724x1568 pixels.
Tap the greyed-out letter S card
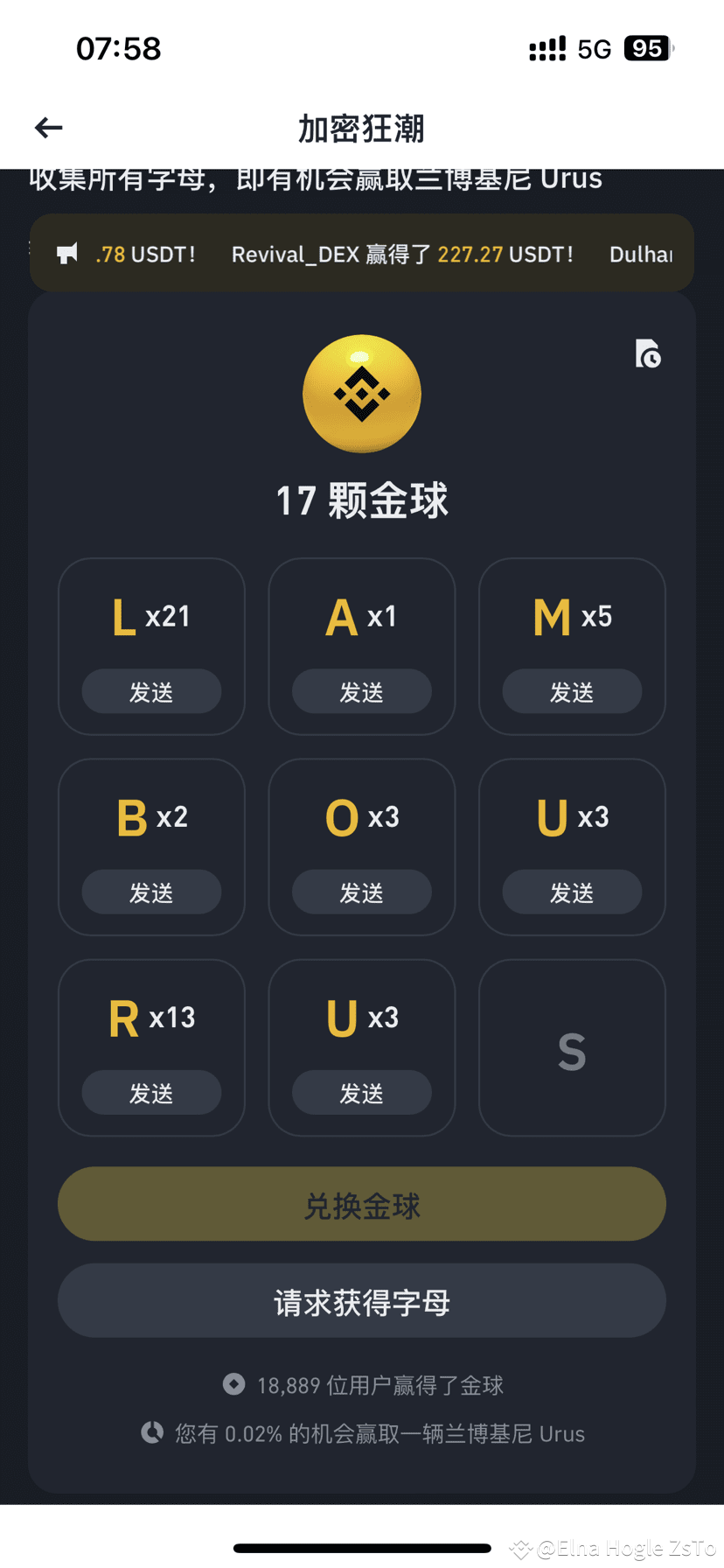tap(571, 1047)
